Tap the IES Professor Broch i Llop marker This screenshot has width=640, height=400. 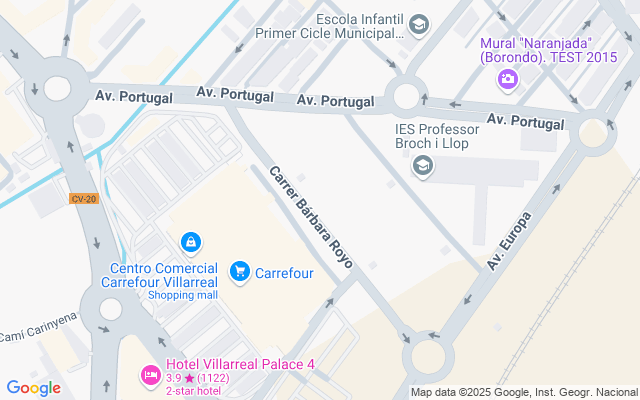coord(423,166)
